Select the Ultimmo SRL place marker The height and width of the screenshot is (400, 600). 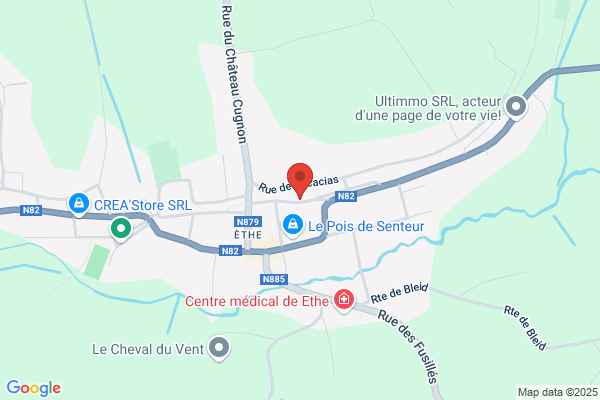pos(516,107)
